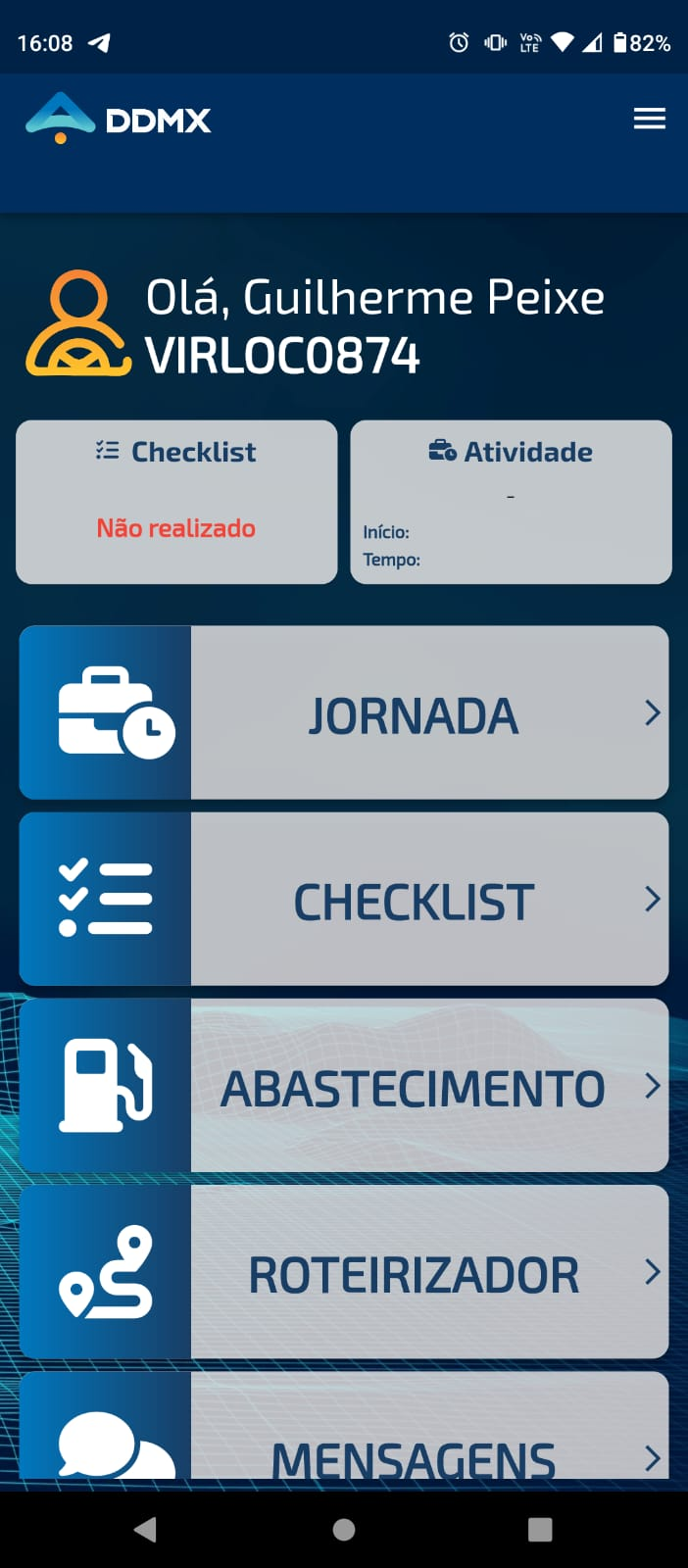
Task: Launch the ROTEIRIZADOR route planner
Action: [x=344, y=1272]
